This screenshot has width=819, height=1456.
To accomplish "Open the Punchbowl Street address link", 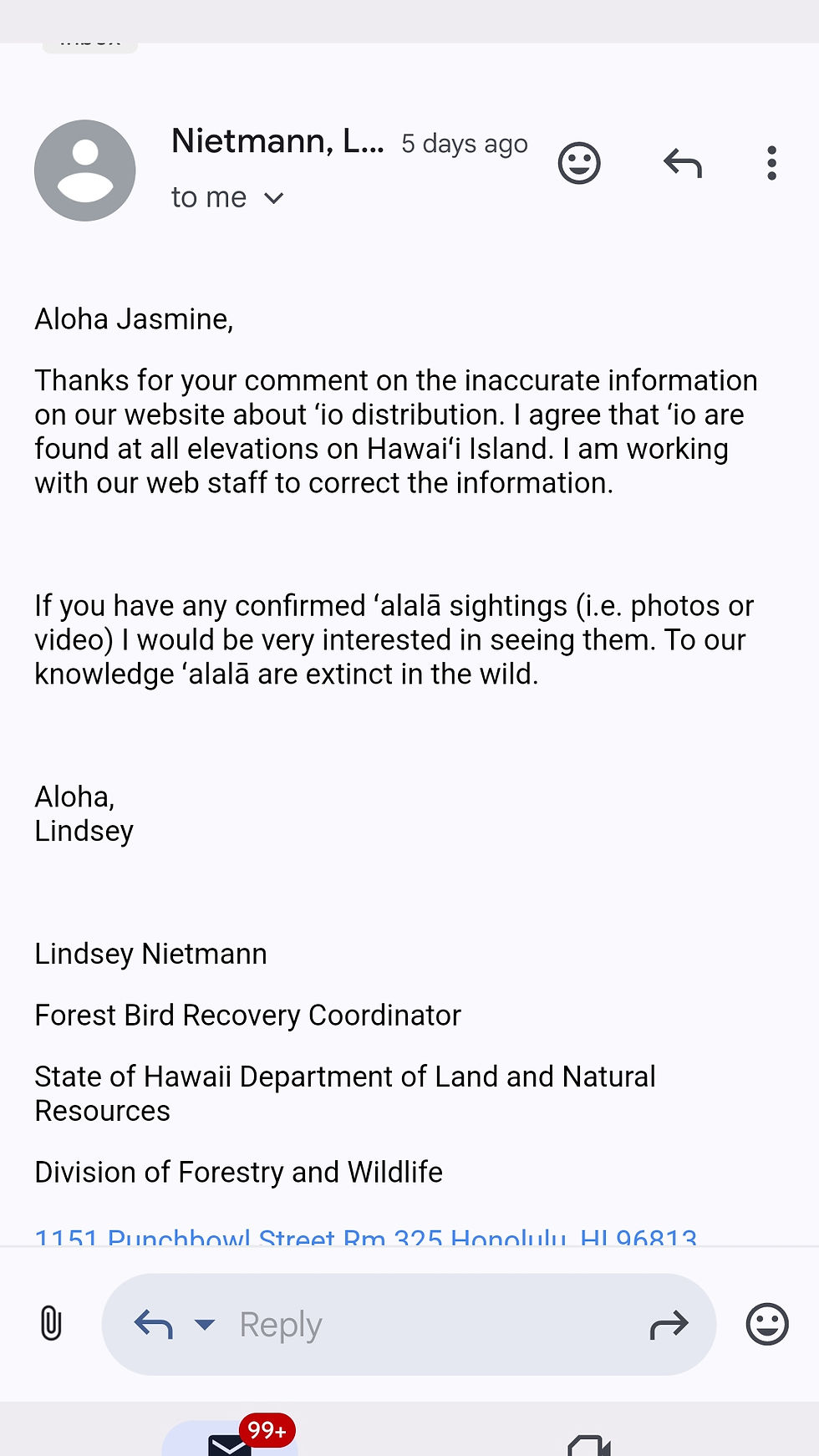I will coord(365,1236).
